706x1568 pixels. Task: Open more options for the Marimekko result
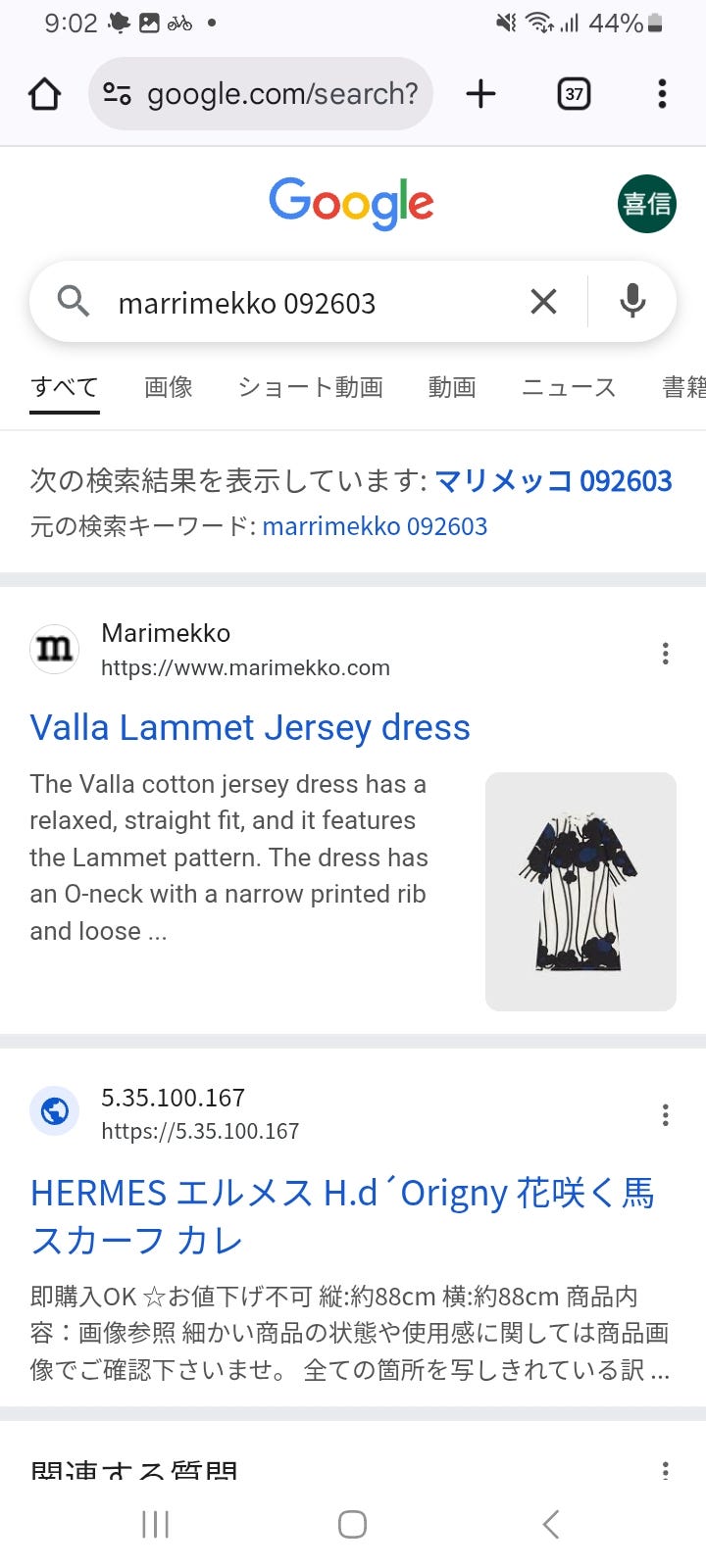point(665,654)
